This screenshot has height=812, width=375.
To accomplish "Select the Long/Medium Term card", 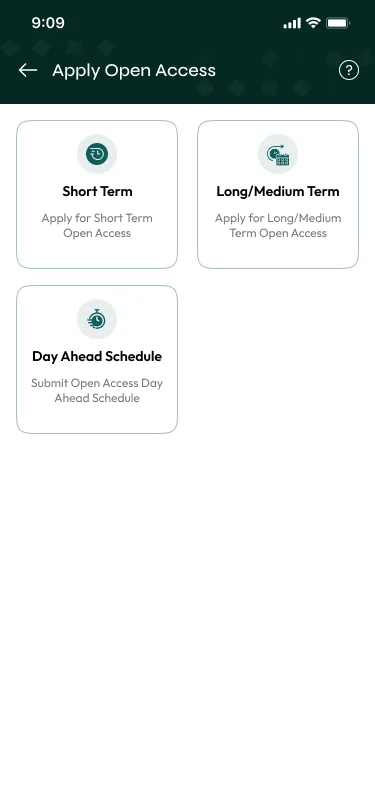I will click(x=278, y=195).
